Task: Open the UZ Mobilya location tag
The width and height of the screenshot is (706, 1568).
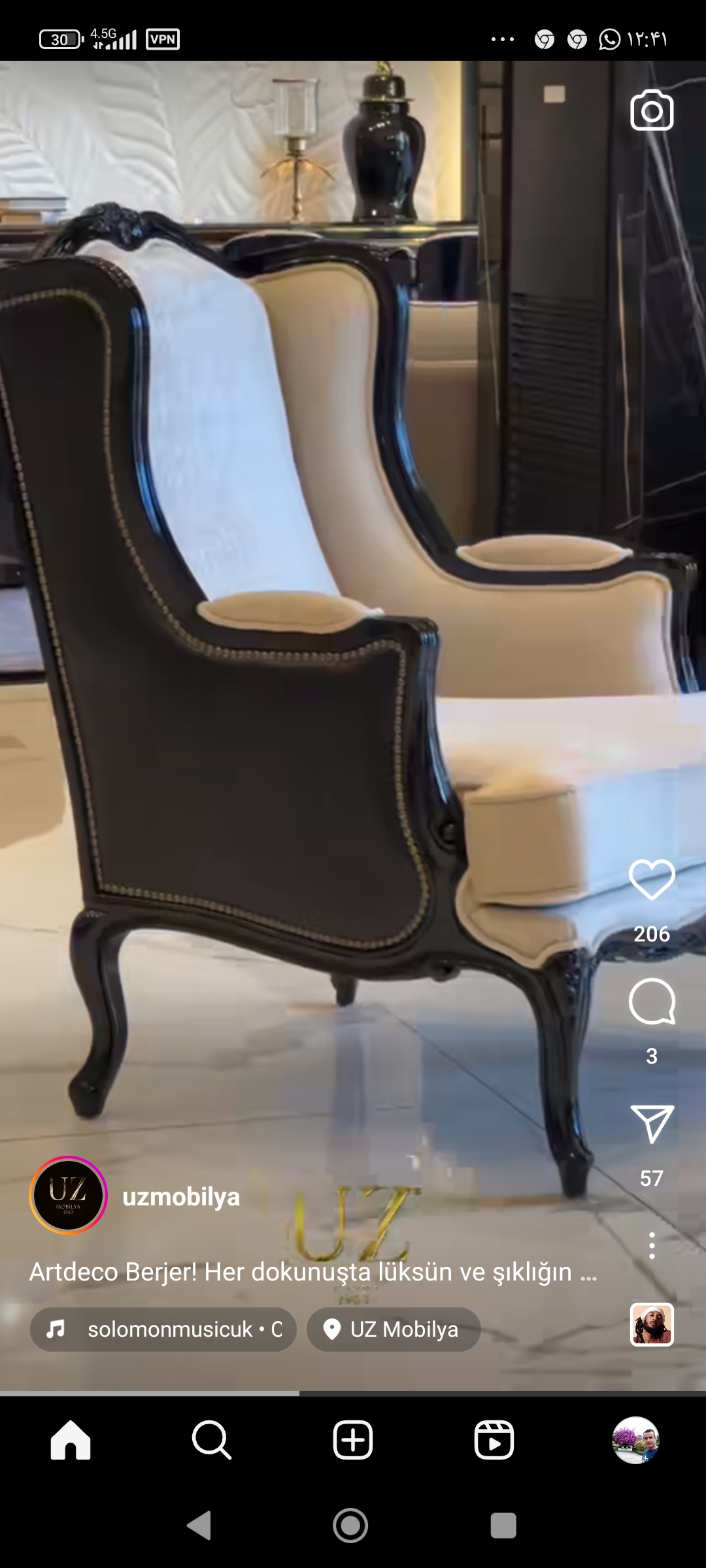Action: (394, 1329)
